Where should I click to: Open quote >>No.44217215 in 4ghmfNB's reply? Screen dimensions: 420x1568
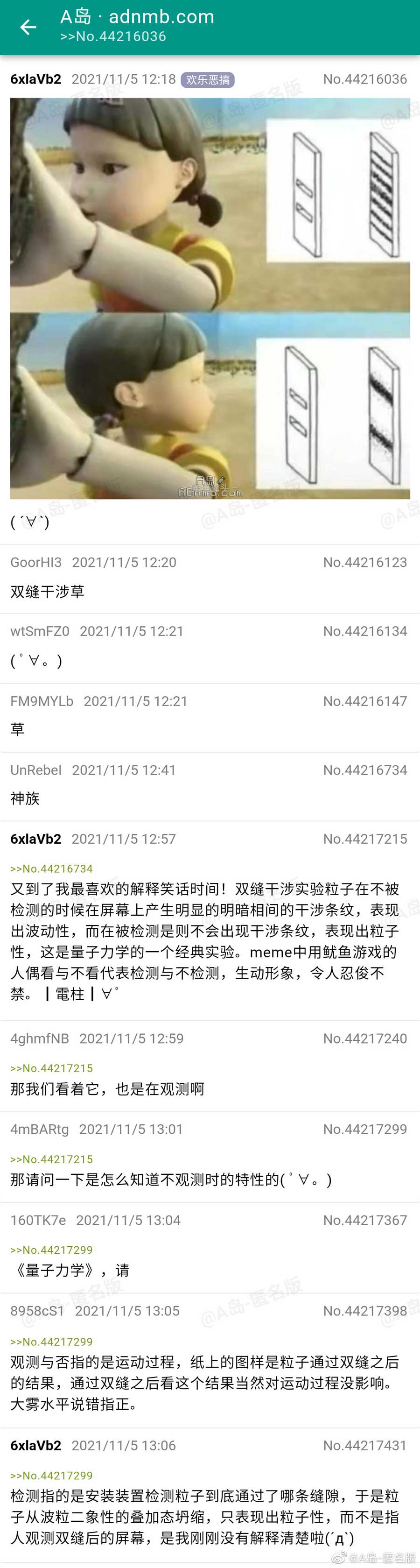coord(52,1068)
